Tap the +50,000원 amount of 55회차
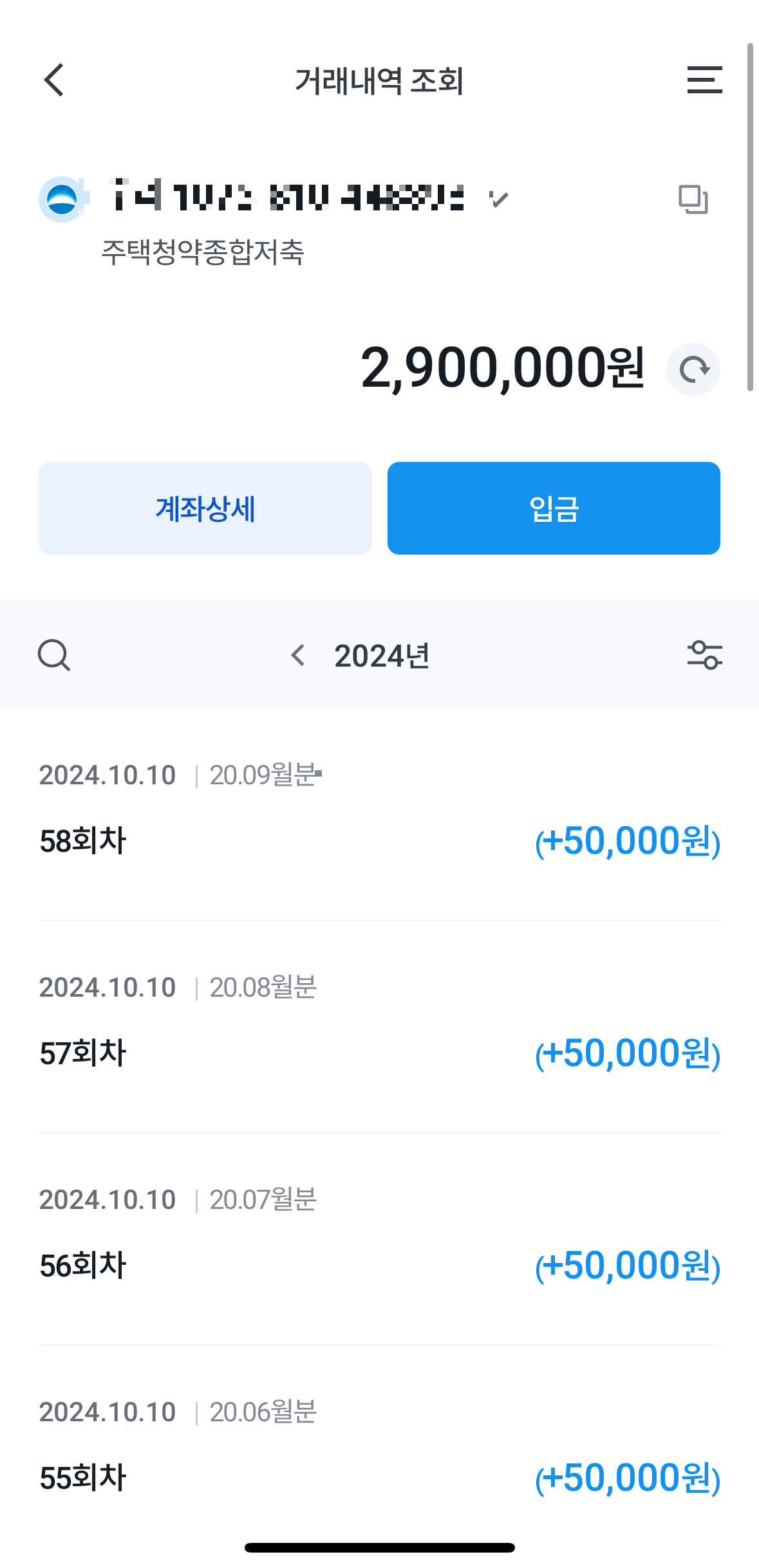Viewport: 759px width, 1568px height. [x=626, y=1479]
